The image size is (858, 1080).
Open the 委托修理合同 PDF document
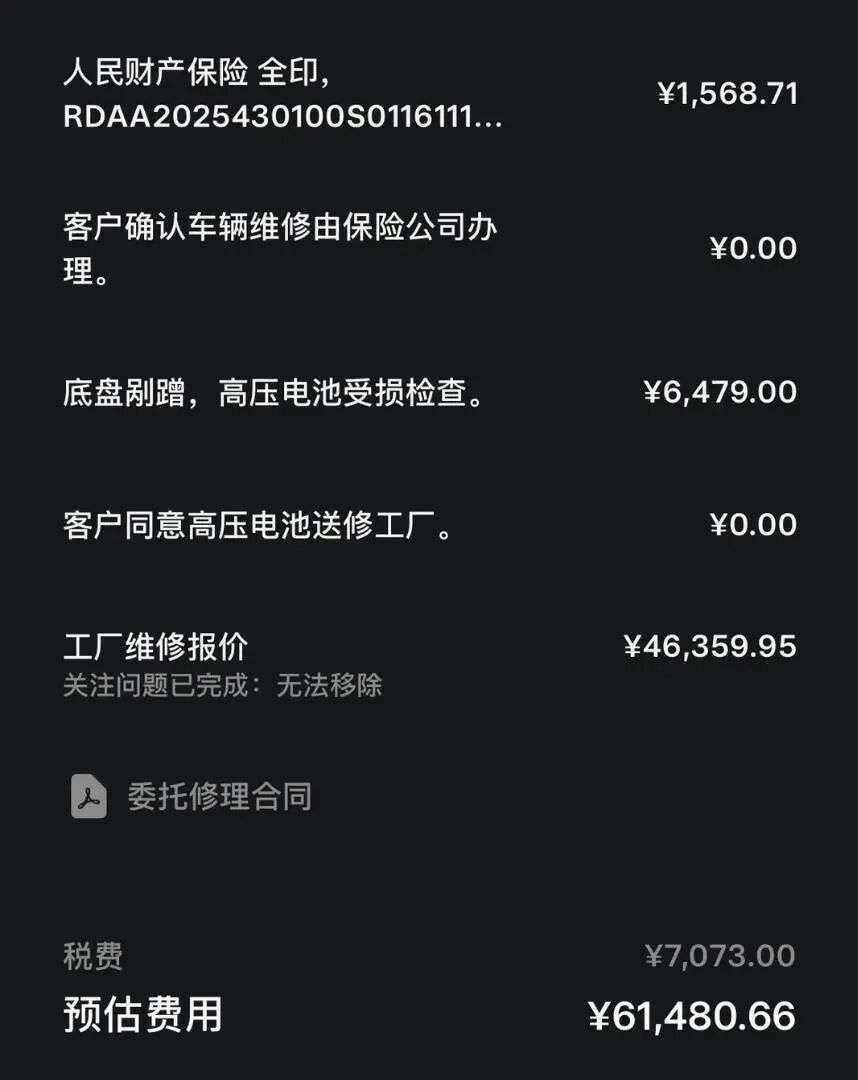click(218, 797)
